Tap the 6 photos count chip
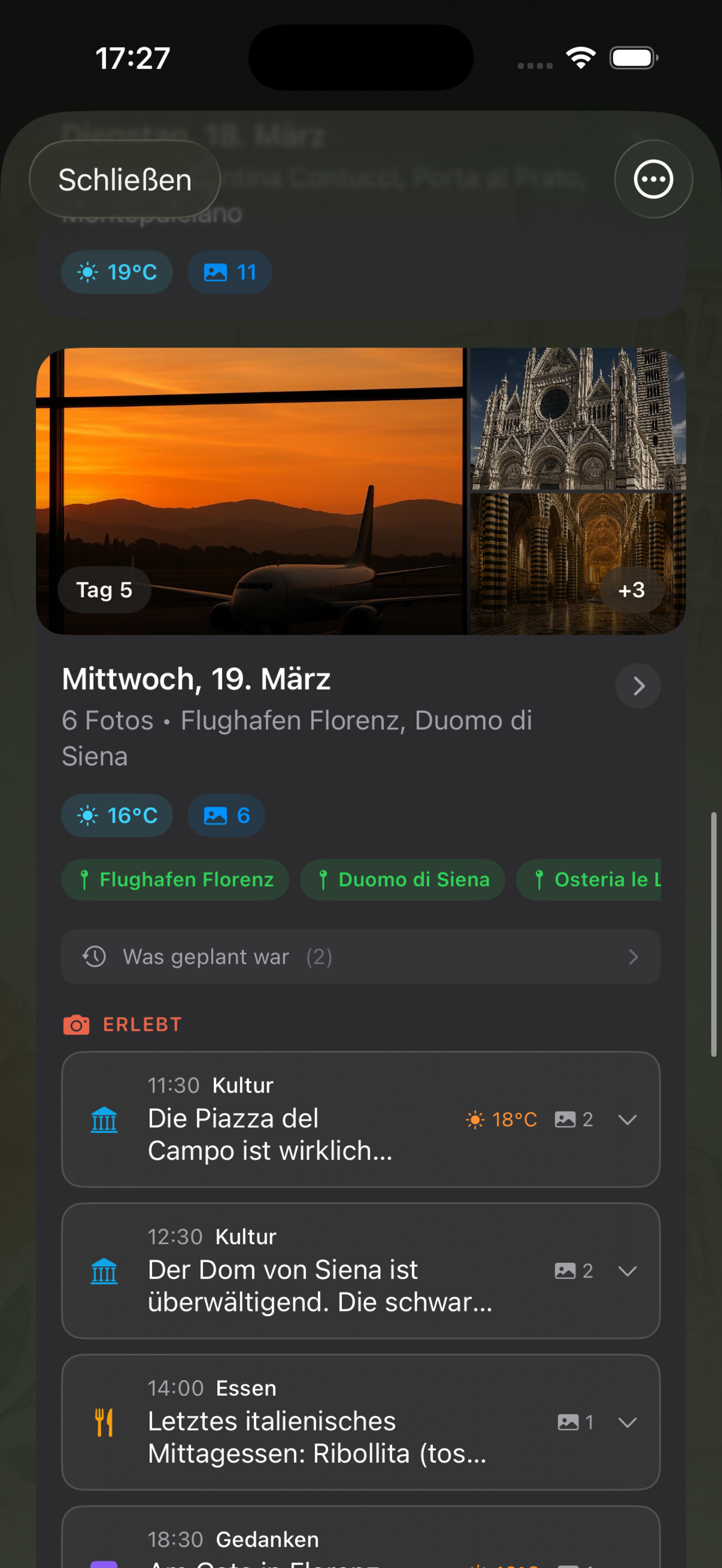The height and width of the screenshot is (1568, 722). click(x=226, y=816)
